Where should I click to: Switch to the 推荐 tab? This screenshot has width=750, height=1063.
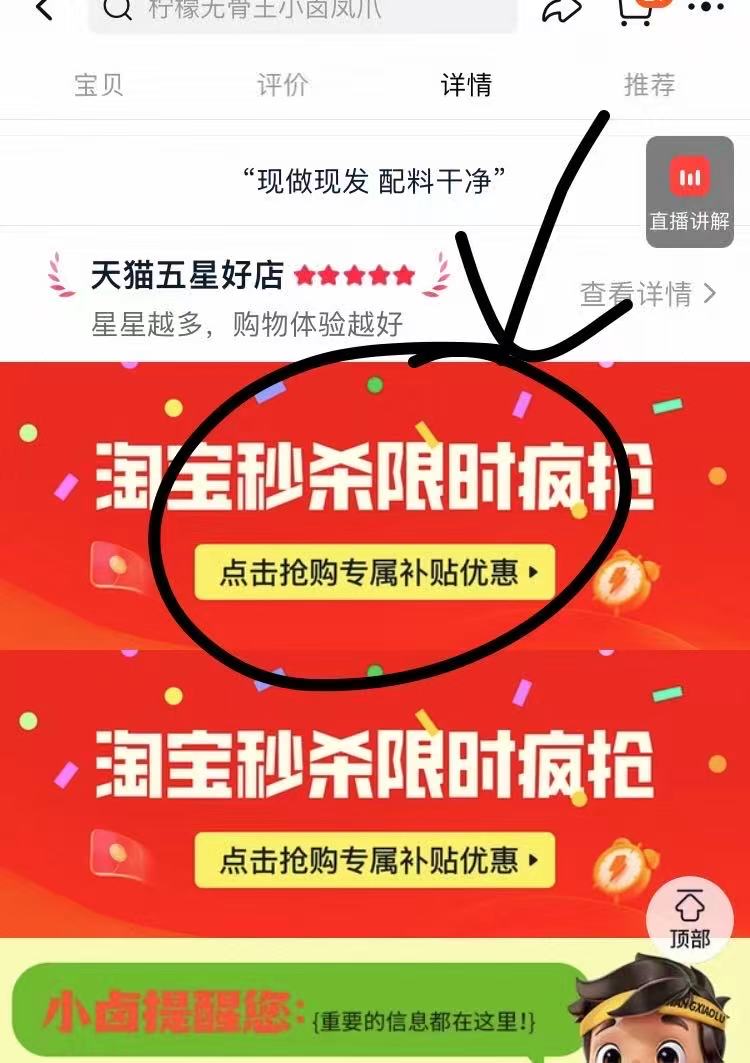click(650, 85)
